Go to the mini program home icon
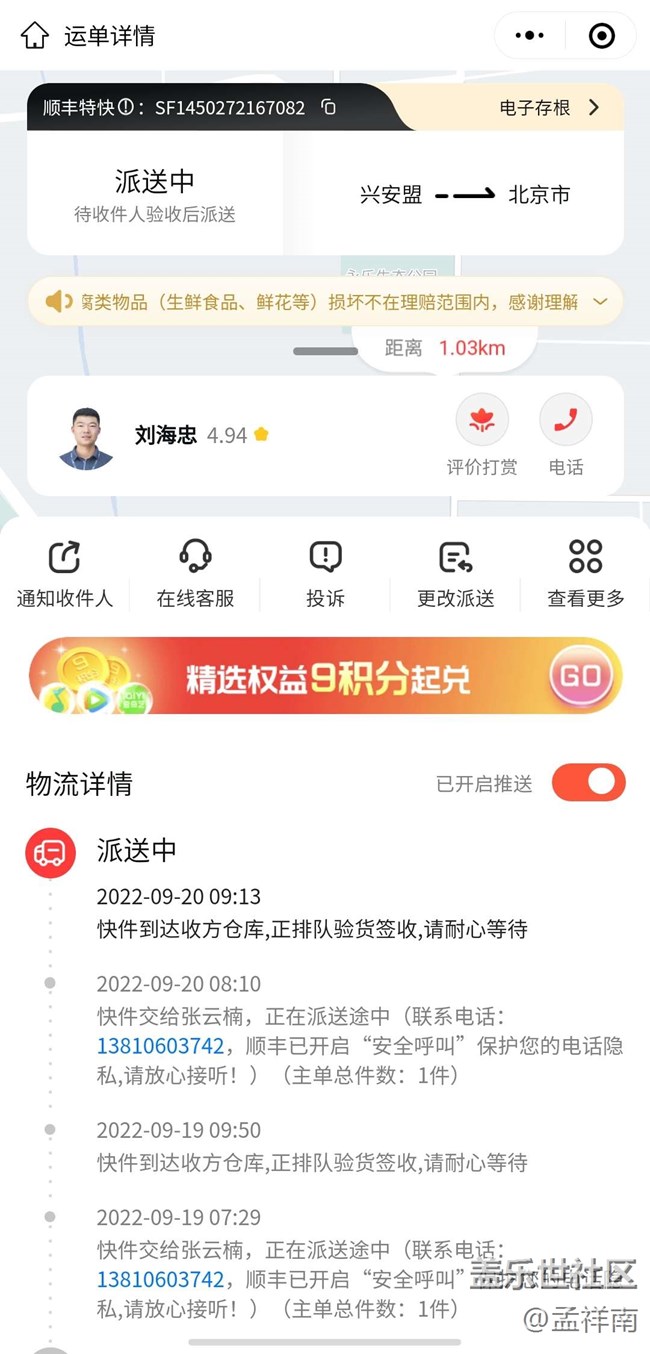 pyautogui.click(x=35, y=37)
